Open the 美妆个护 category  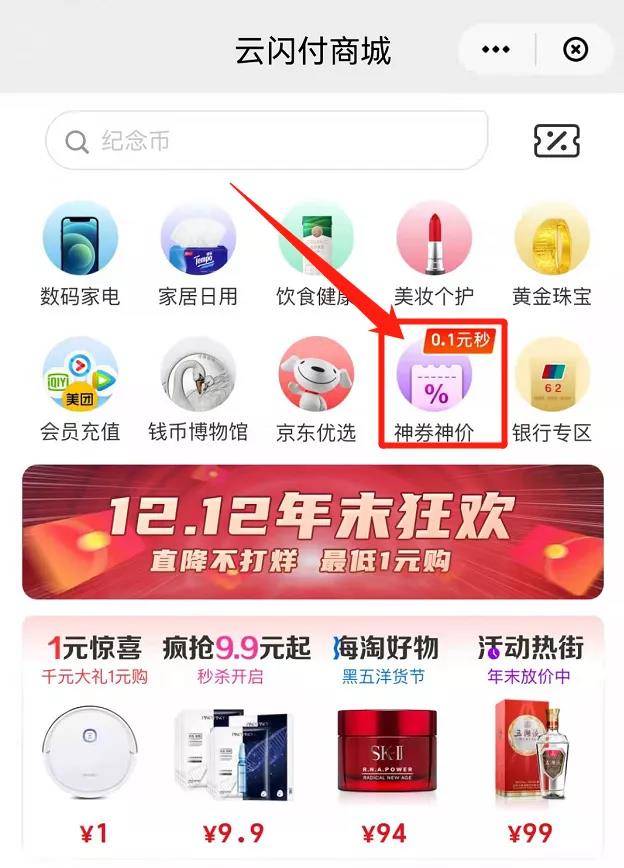434,254
